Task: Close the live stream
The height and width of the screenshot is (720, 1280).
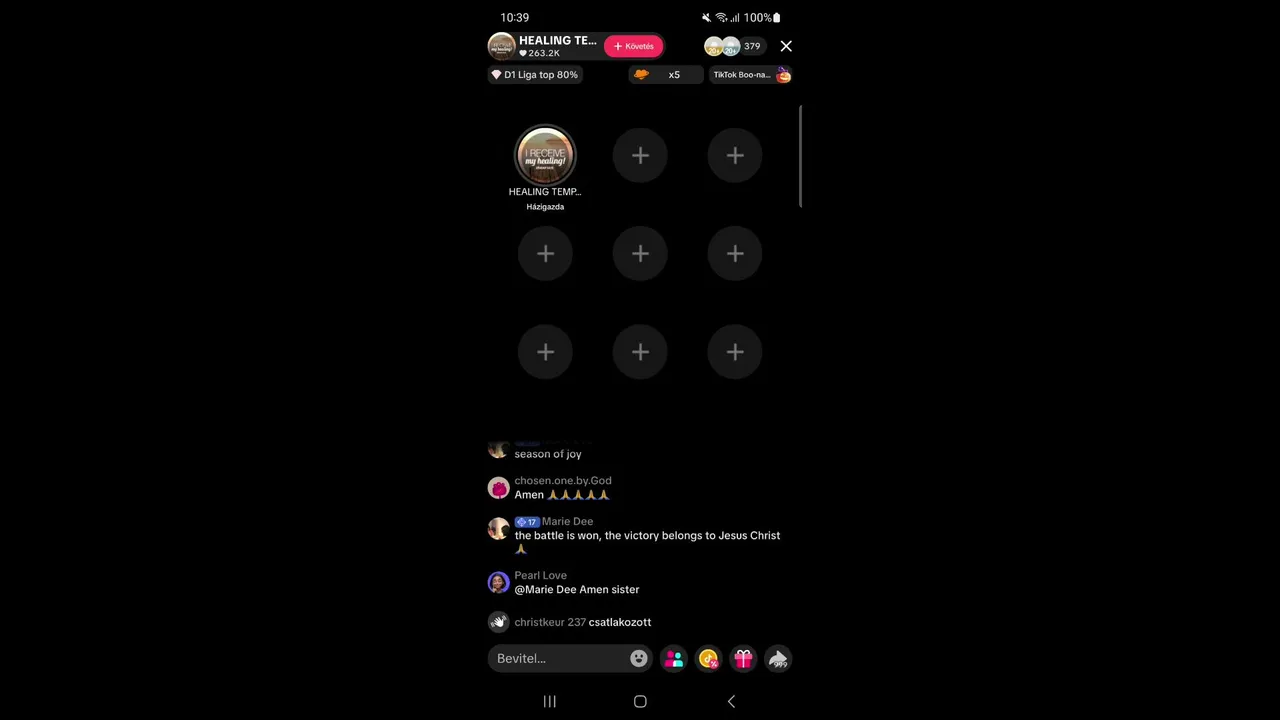Action: tap(786, 46)
